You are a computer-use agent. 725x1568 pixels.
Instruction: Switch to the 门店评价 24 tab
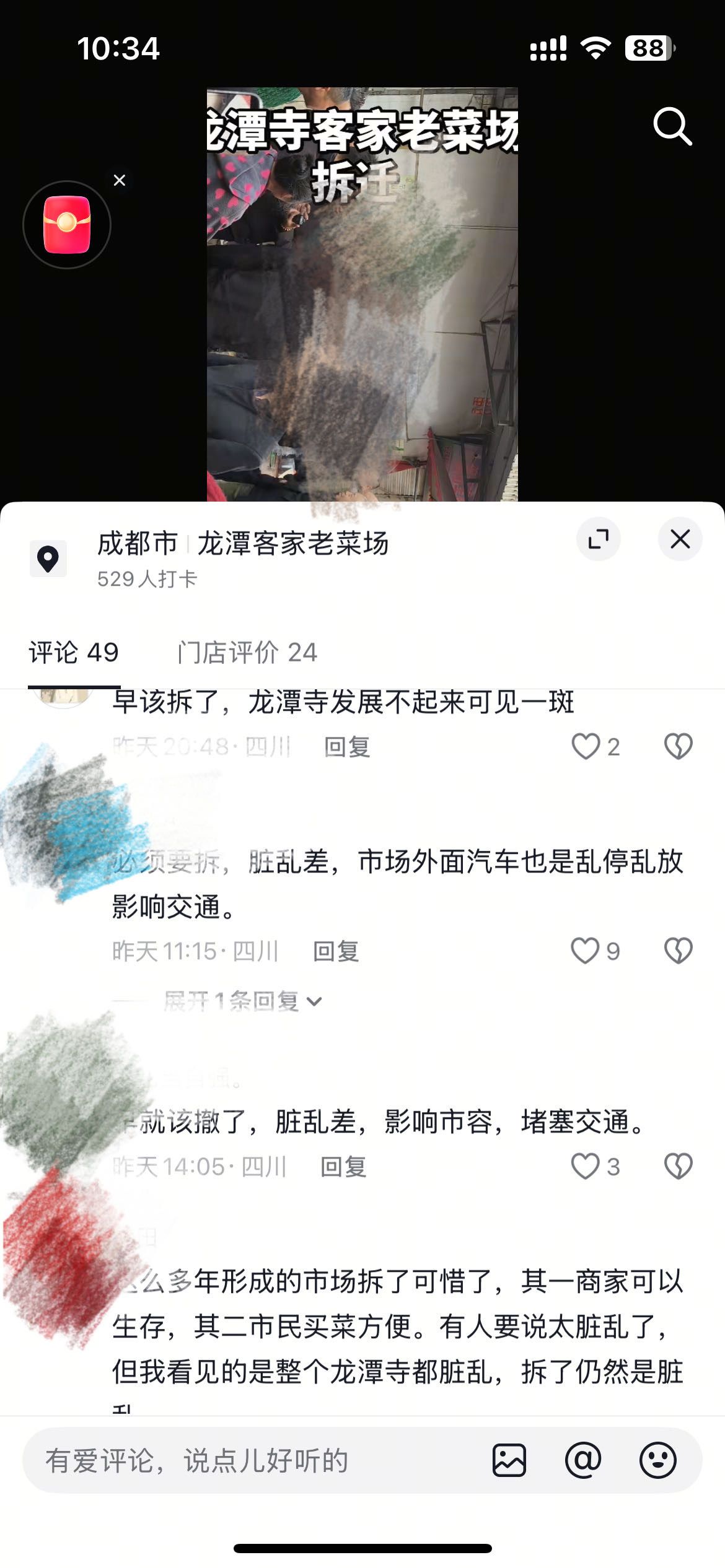(x=247, y=653)
